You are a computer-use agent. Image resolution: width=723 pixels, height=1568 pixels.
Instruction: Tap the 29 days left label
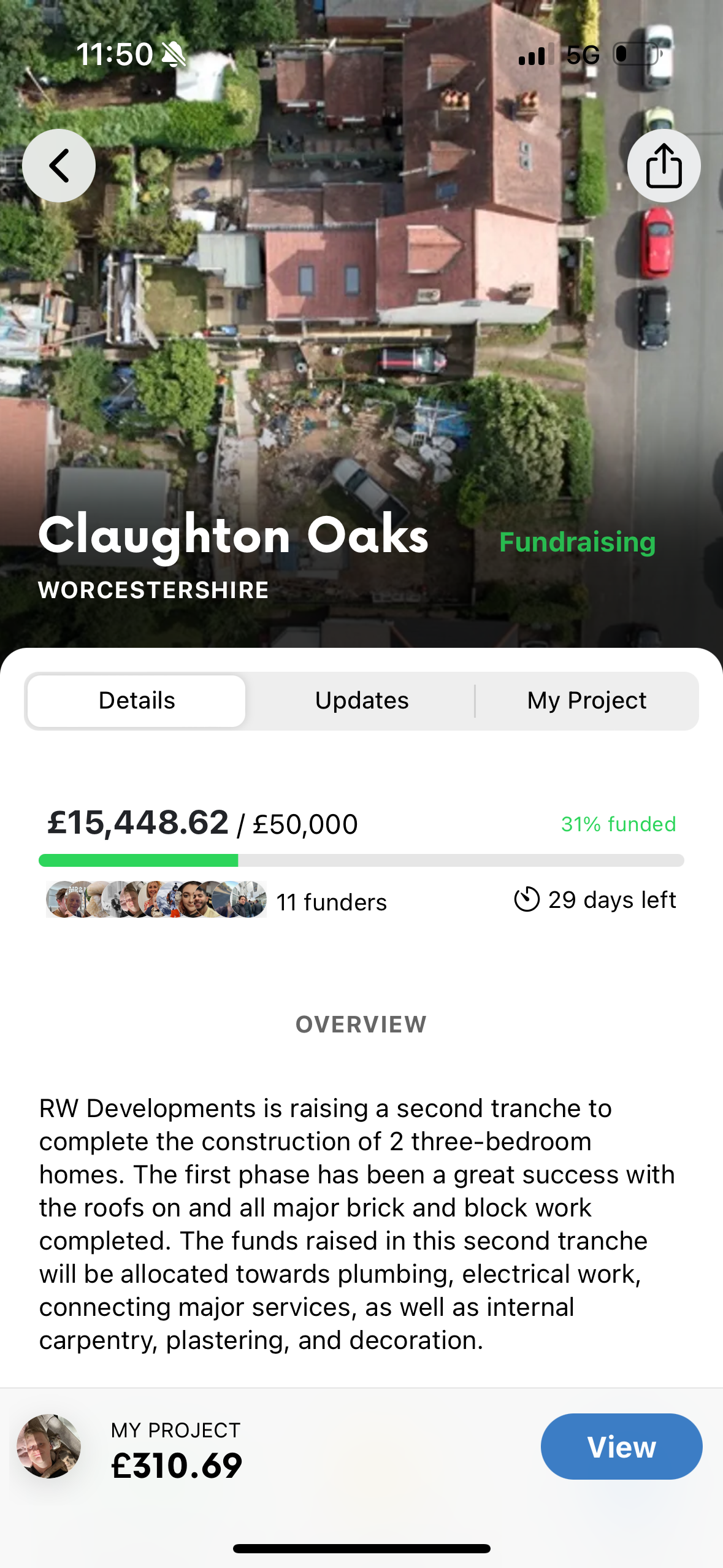(x=611, y=900)
